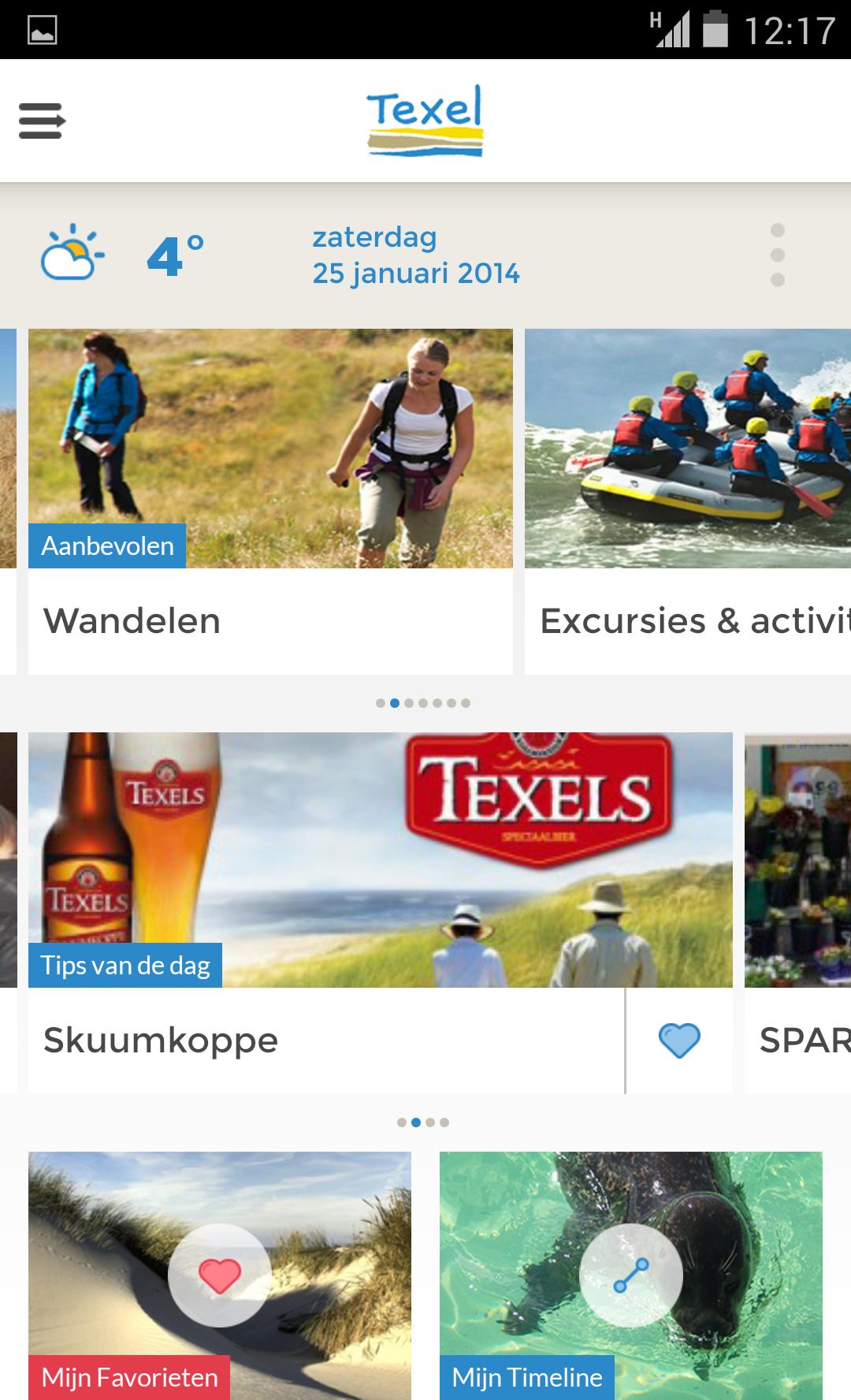Toggle the Tips van de dag label
851x1400 pixels.
tap(124, 964)
